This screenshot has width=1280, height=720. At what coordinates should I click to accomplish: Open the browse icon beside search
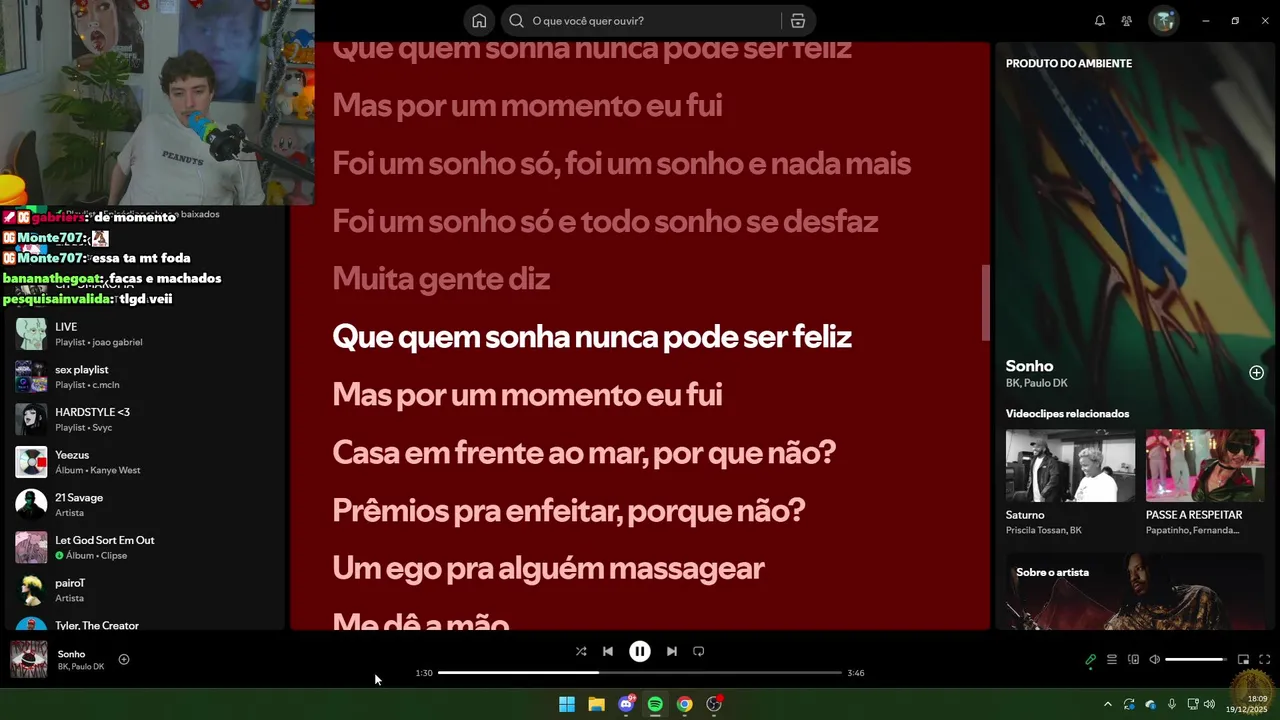click(798, 20)
